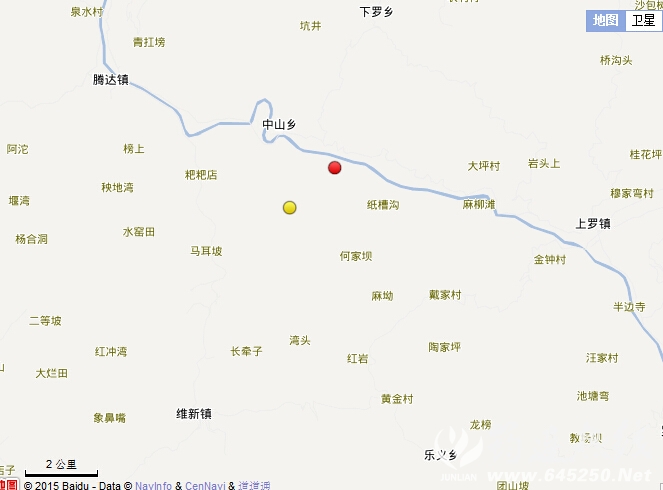Tap the yellow map marker
The width and height of the screenshot is (663, 490).
coord(290,207)
